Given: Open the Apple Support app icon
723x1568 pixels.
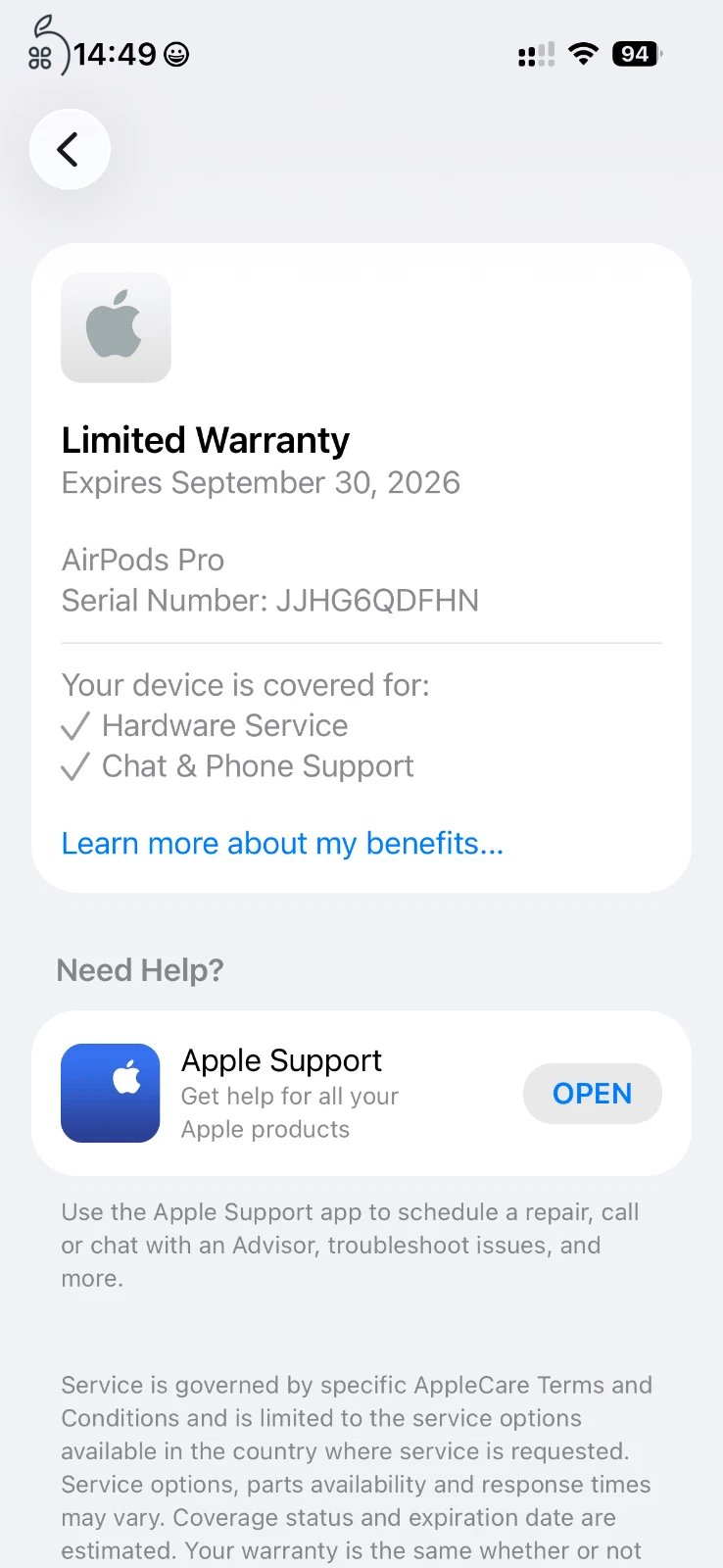Looking at the screenshot, I should (x=110, y=1093).
